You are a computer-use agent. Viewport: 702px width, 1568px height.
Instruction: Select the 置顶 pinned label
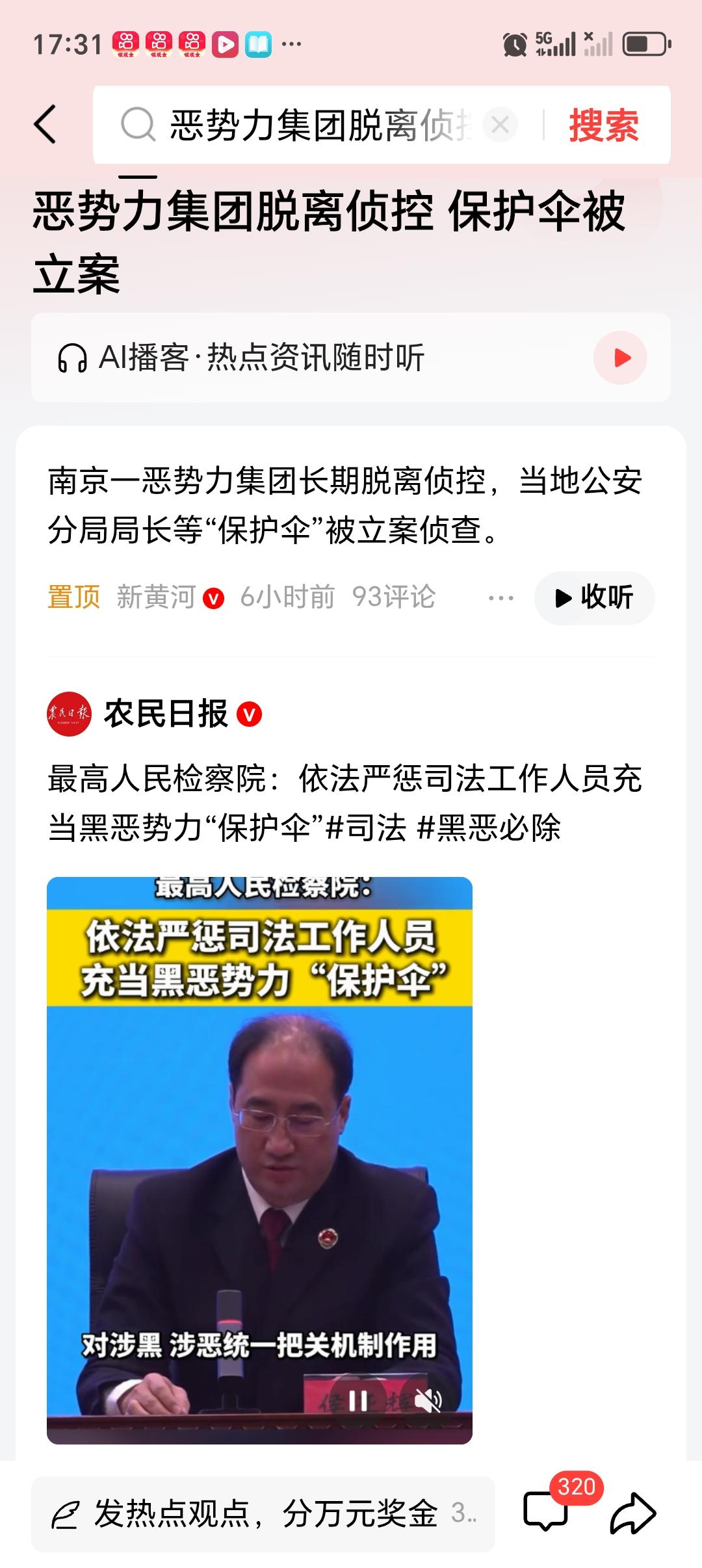(x=73, y=597)
